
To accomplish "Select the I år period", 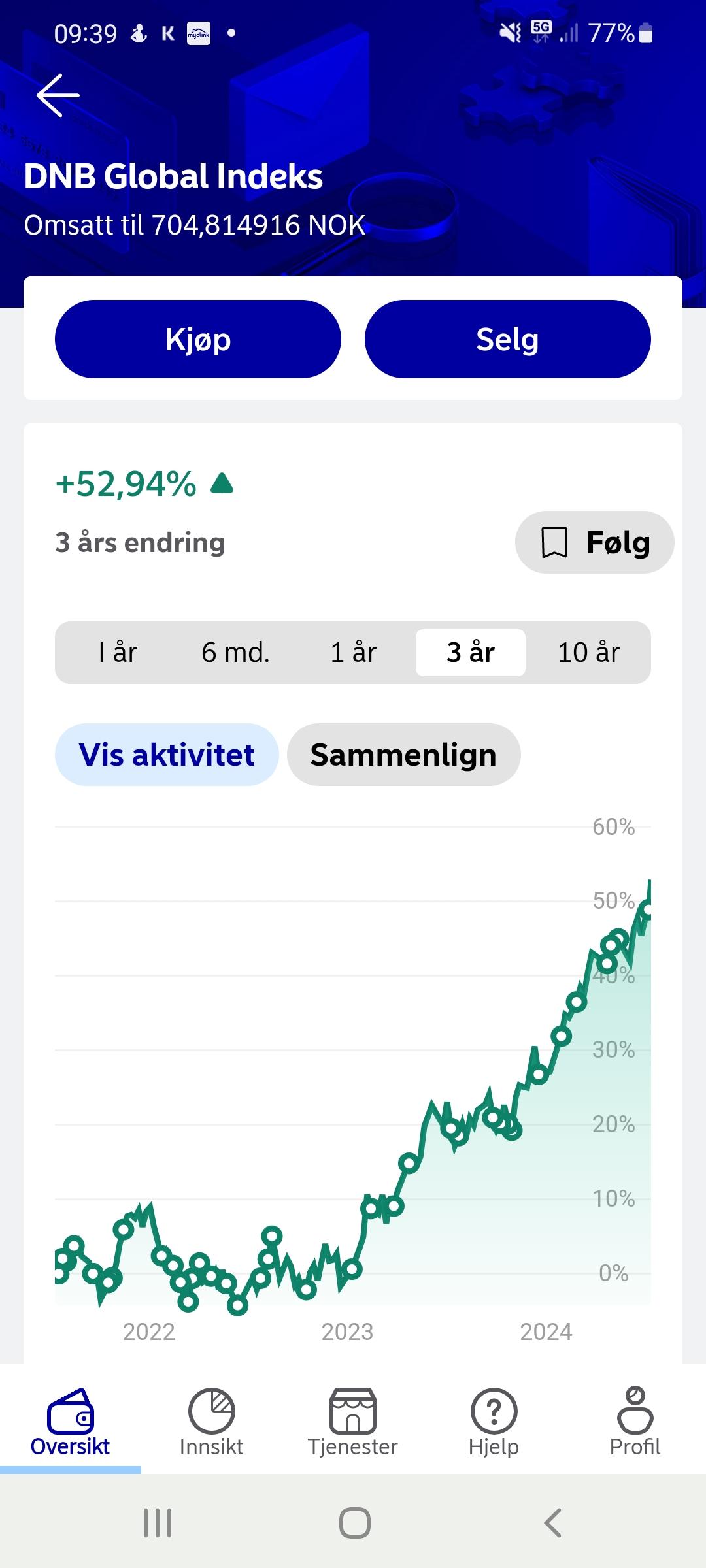I will click(x=118, y=652).
